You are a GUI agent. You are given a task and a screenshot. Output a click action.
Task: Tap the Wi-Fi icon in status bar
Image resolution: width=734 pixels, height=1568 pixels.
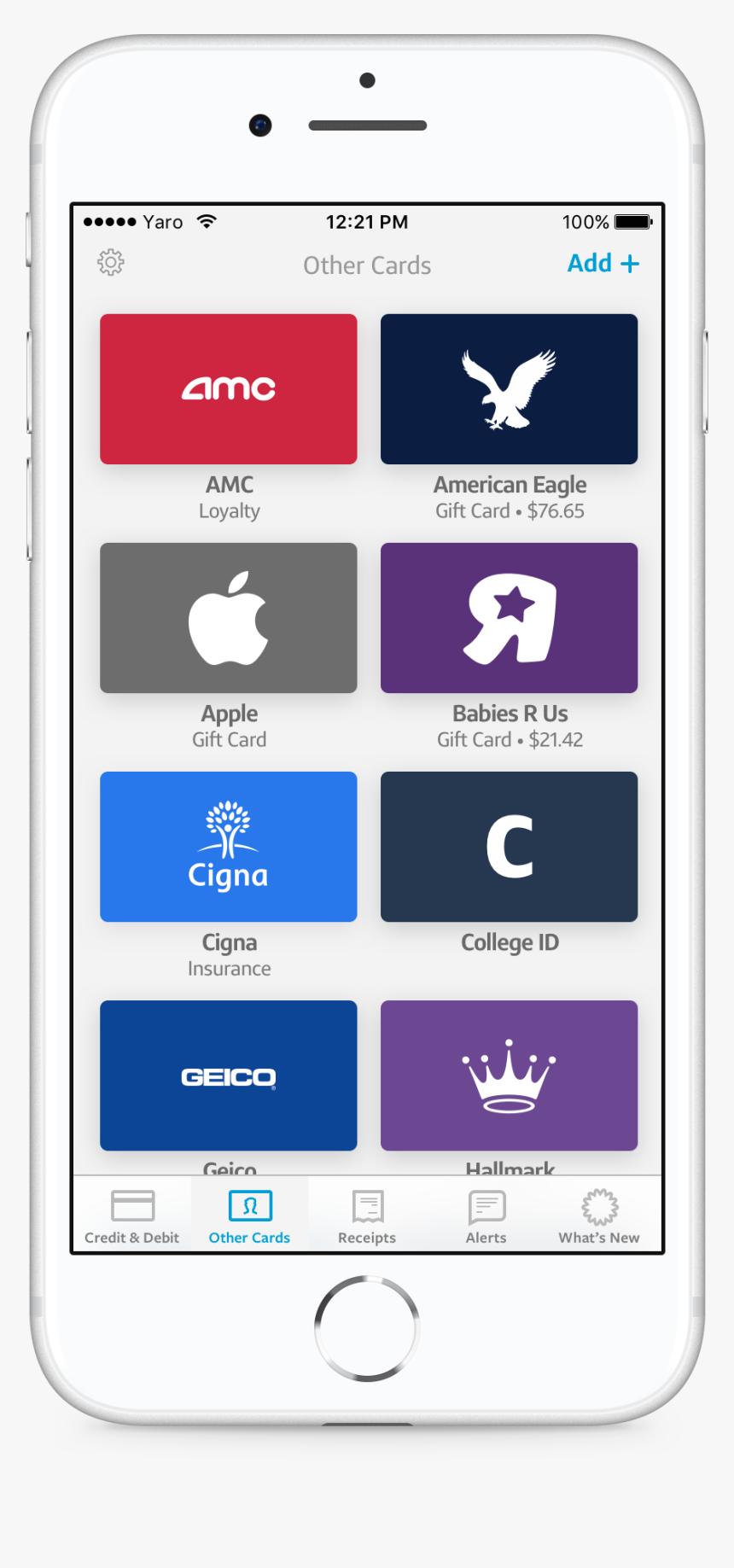pyautogui.click(x=205, y=221)
